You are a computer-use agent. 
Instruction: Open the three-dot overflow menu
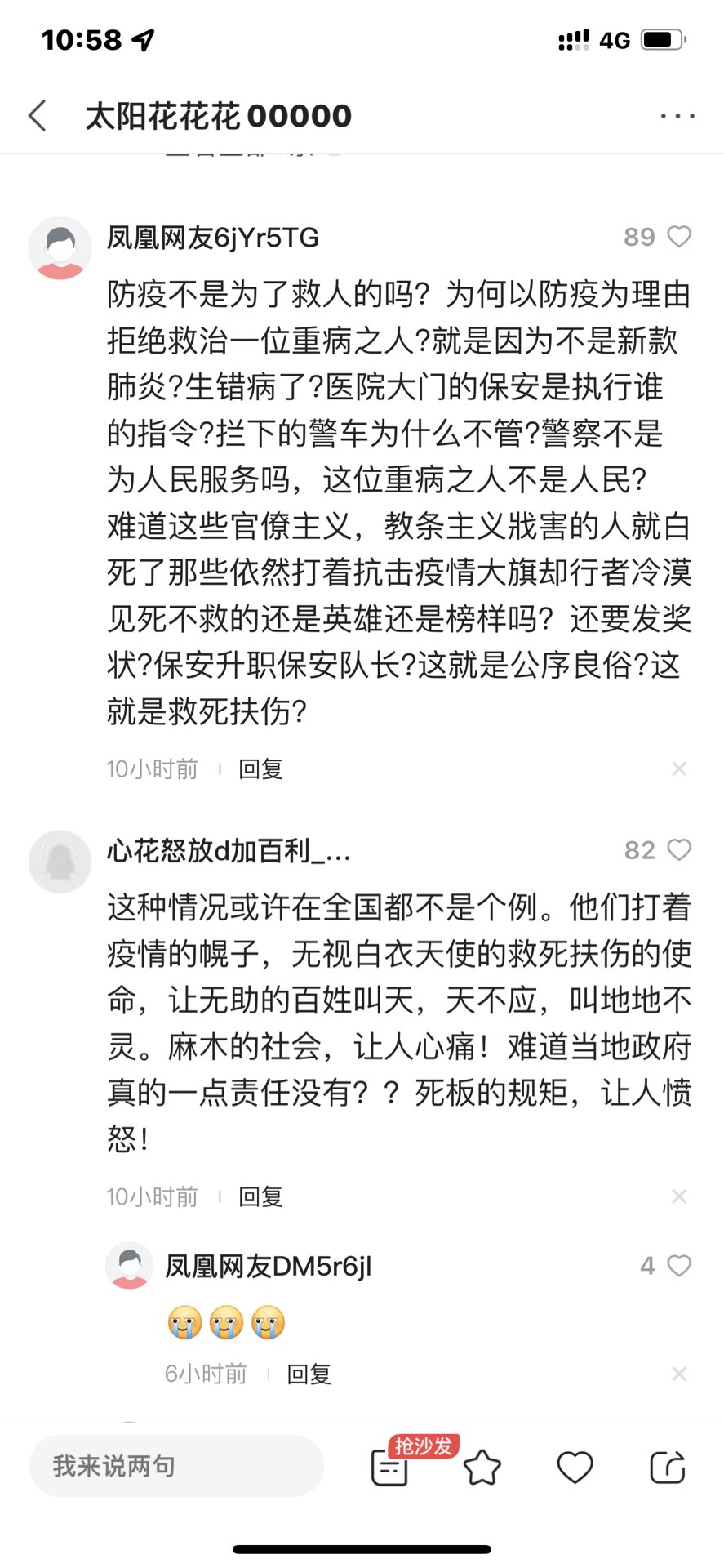[x=677, y=116]
